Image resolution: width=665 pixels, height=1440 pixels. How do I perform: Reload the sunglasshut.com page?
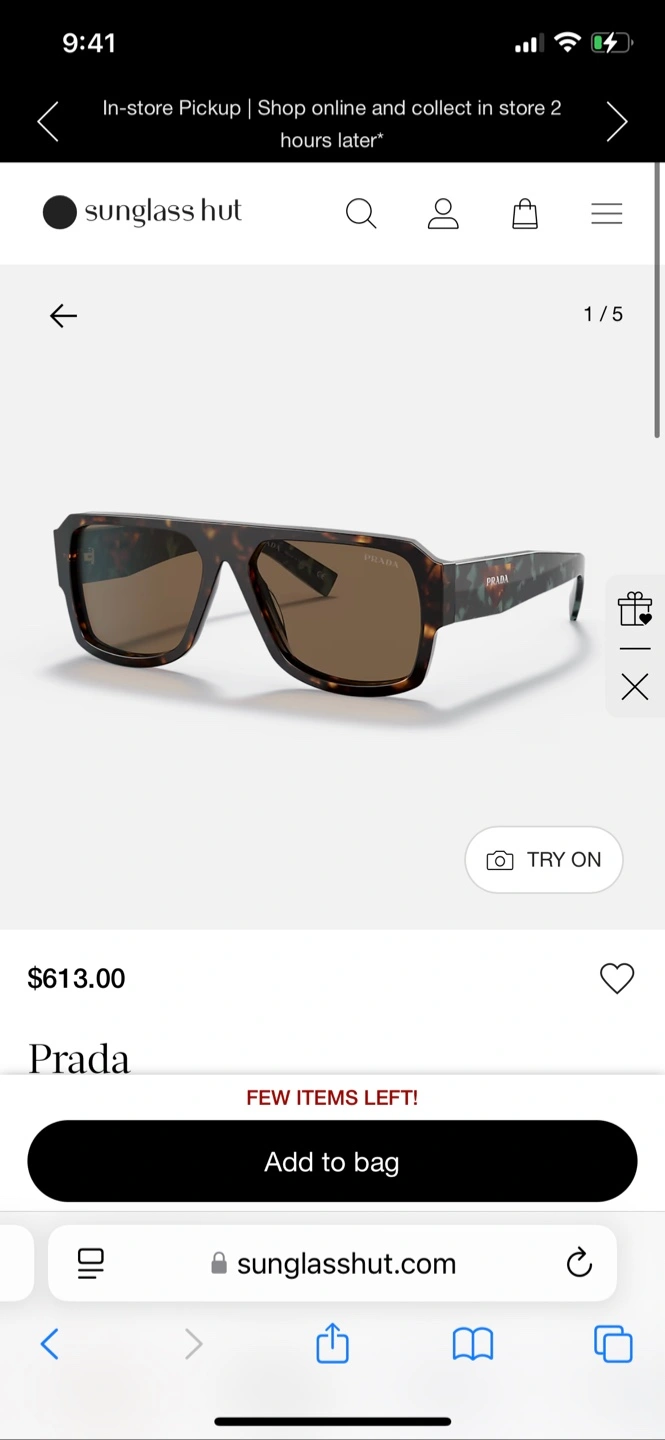click(579, 1263)
